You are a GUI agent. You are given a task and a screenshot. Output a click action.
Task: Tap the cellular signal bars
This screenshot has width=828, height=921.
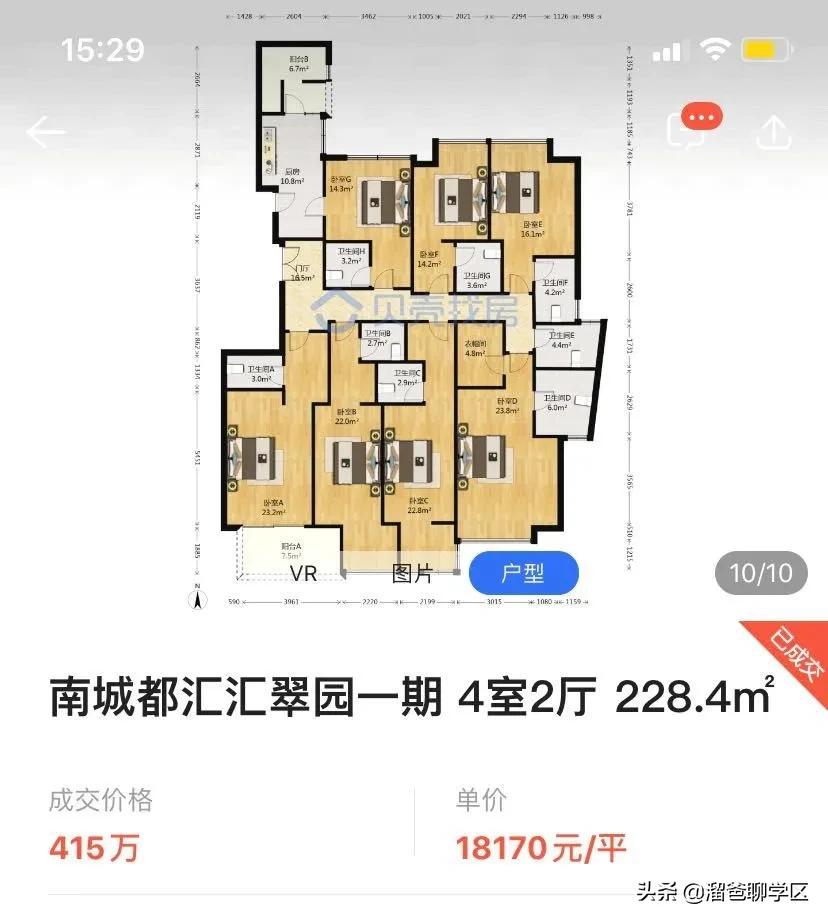pos(667,48)
